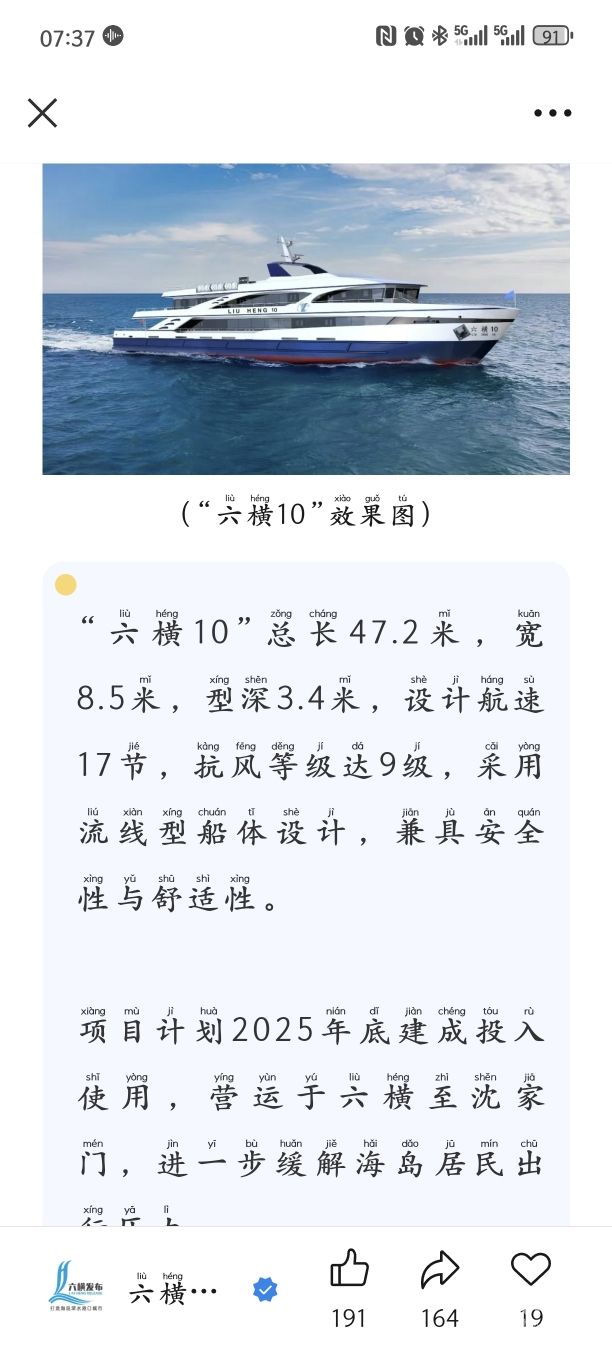Open the three-dot overflow menu
Viewport: 612px width, 1350px height.
coord(552,113)
